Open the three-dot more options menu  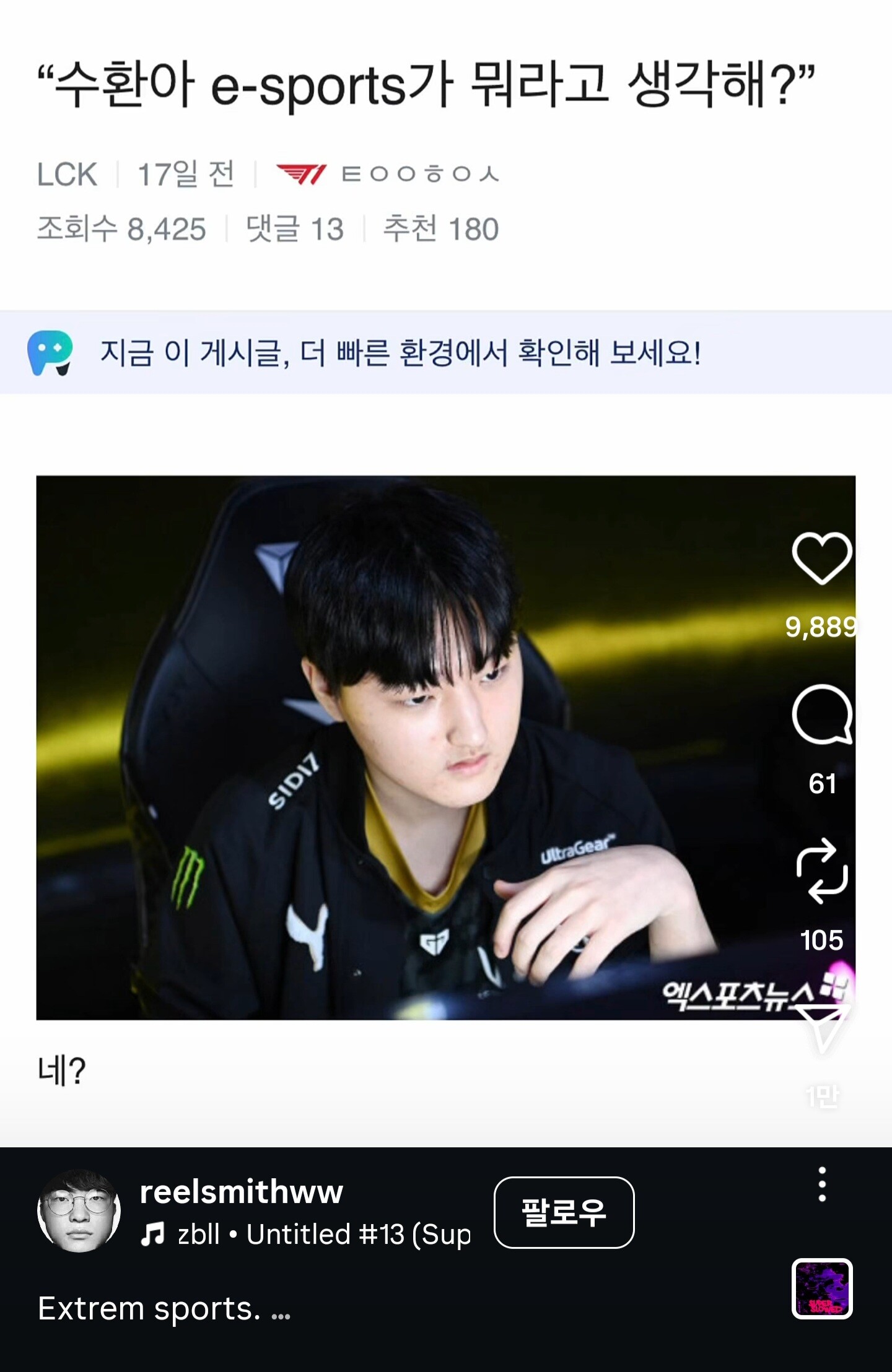point(822,1184)
